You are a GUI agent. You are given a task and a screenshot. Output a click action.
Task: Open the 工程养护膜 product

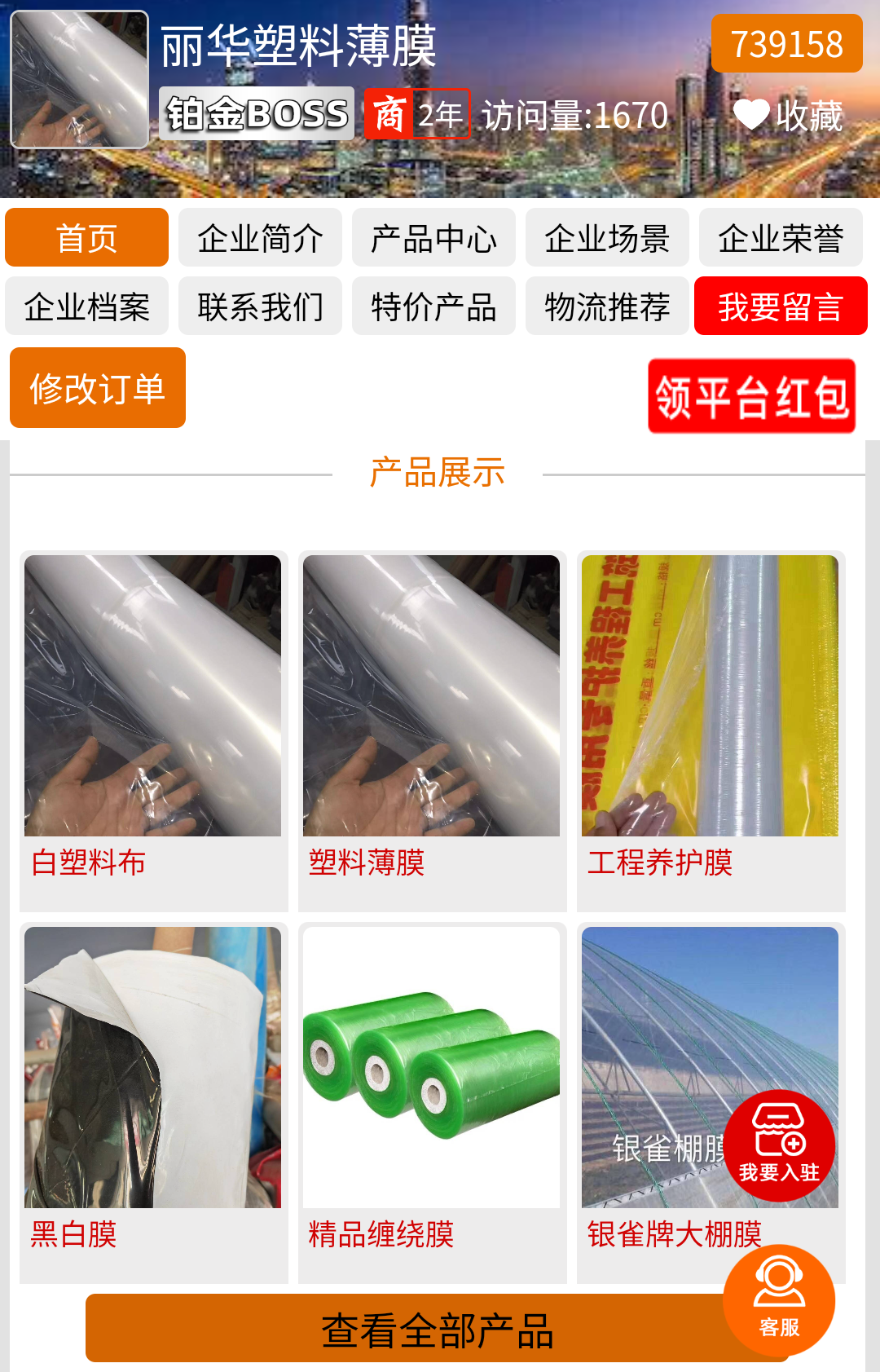coord(711,717)
